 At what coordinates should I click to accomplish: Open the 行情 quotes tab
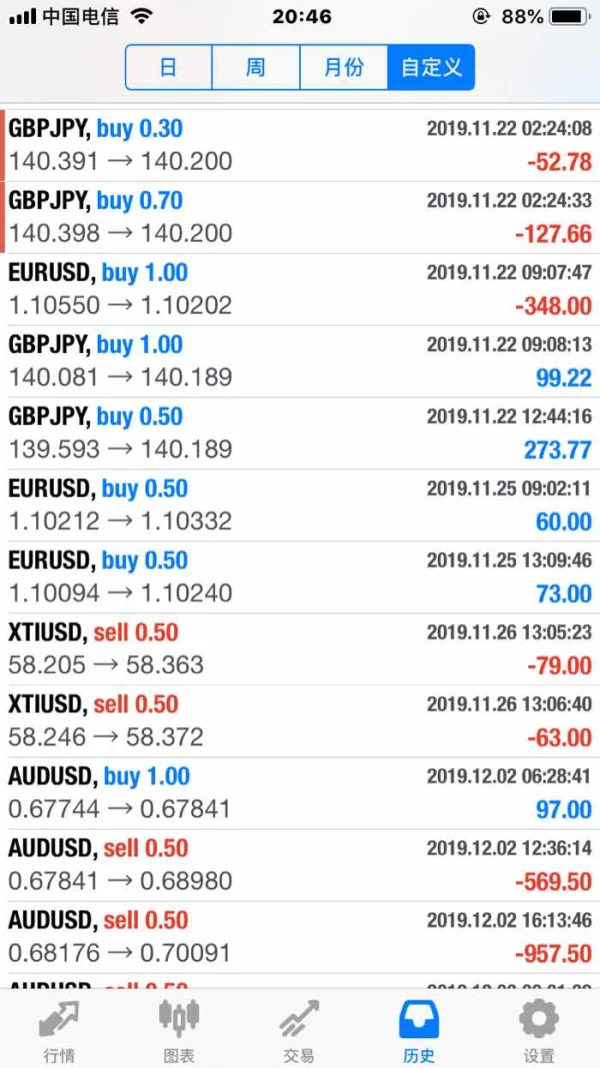point(59,1030)
